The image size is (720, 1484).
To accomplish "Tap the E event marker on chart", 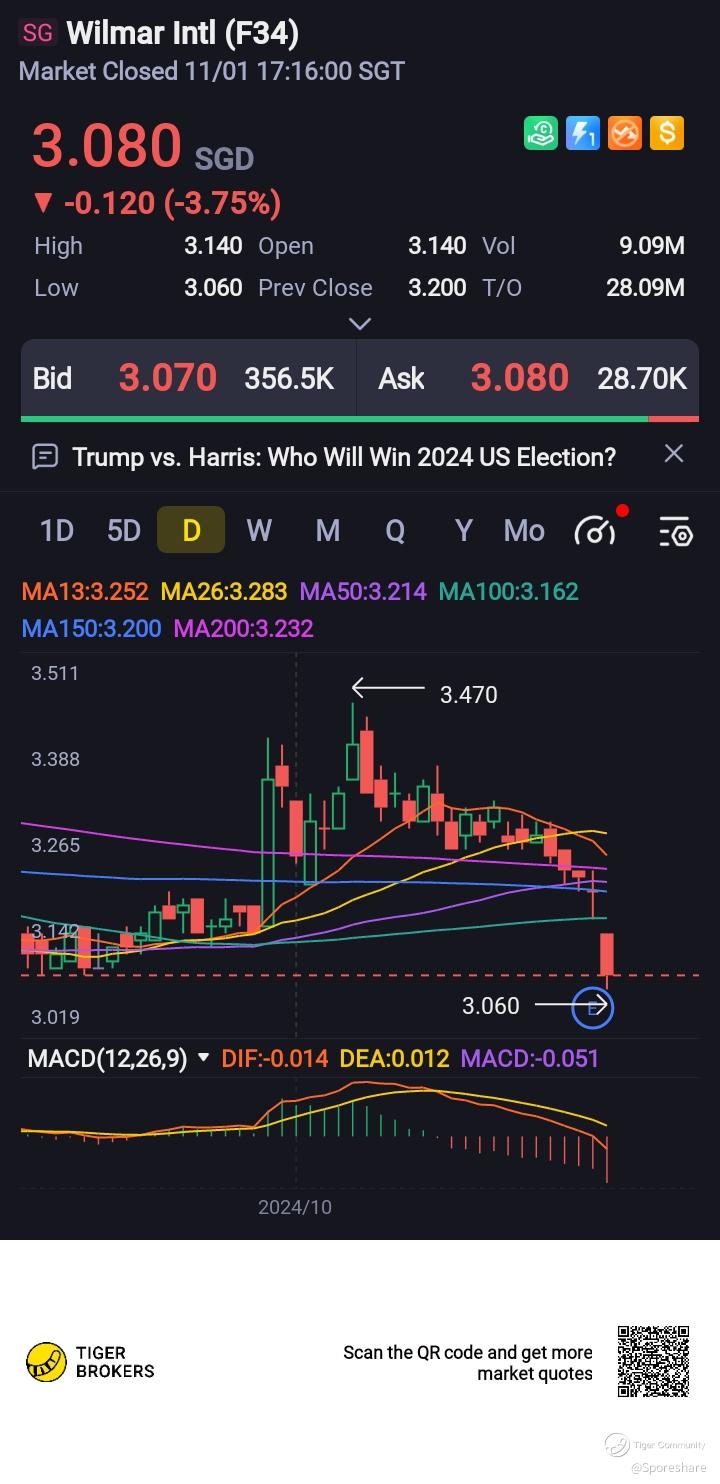I will click(x=592, y=1007).
